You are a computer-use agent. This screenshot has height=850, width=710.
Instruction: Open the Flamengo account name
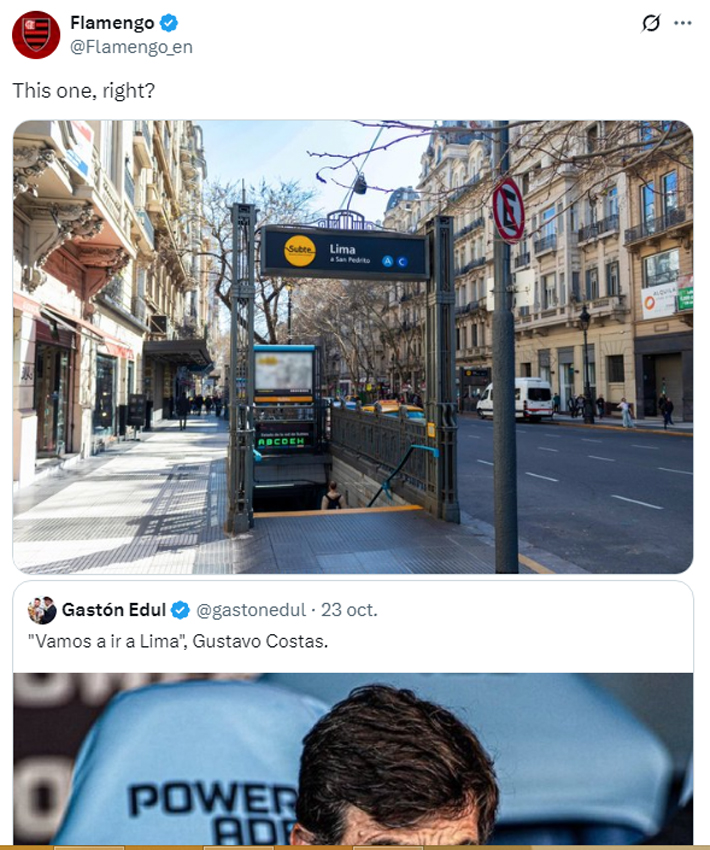[x=112, y=22]
